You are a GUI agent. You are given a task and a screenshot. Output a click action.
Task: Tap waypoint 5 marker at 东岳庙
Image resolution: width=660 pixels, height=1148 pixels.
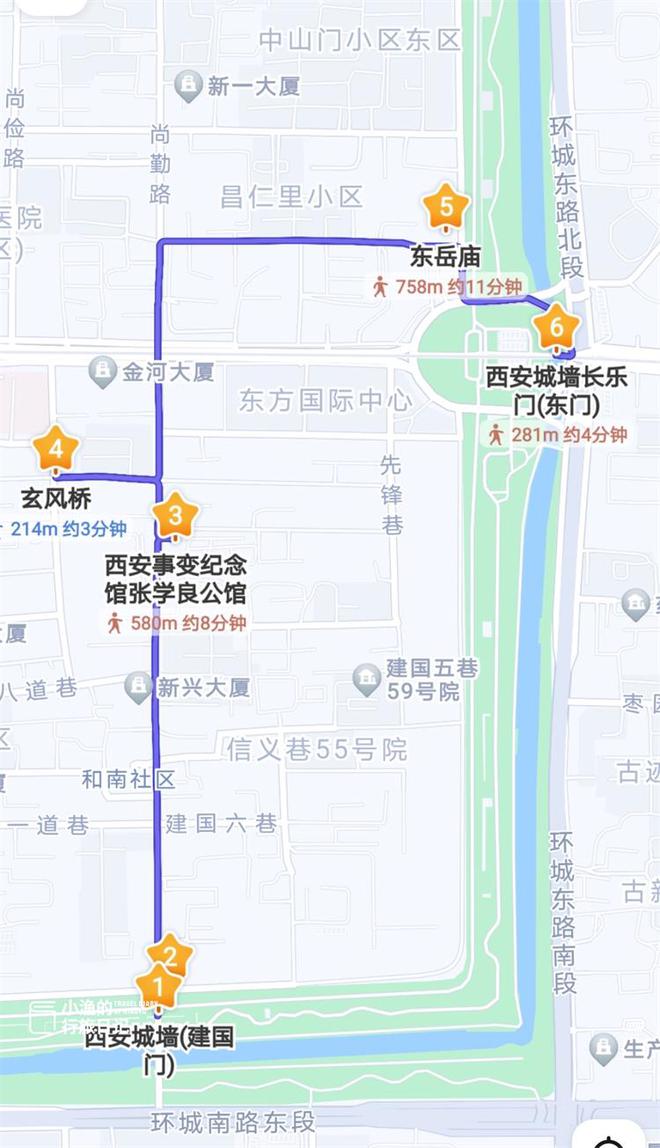click(446, 206)
